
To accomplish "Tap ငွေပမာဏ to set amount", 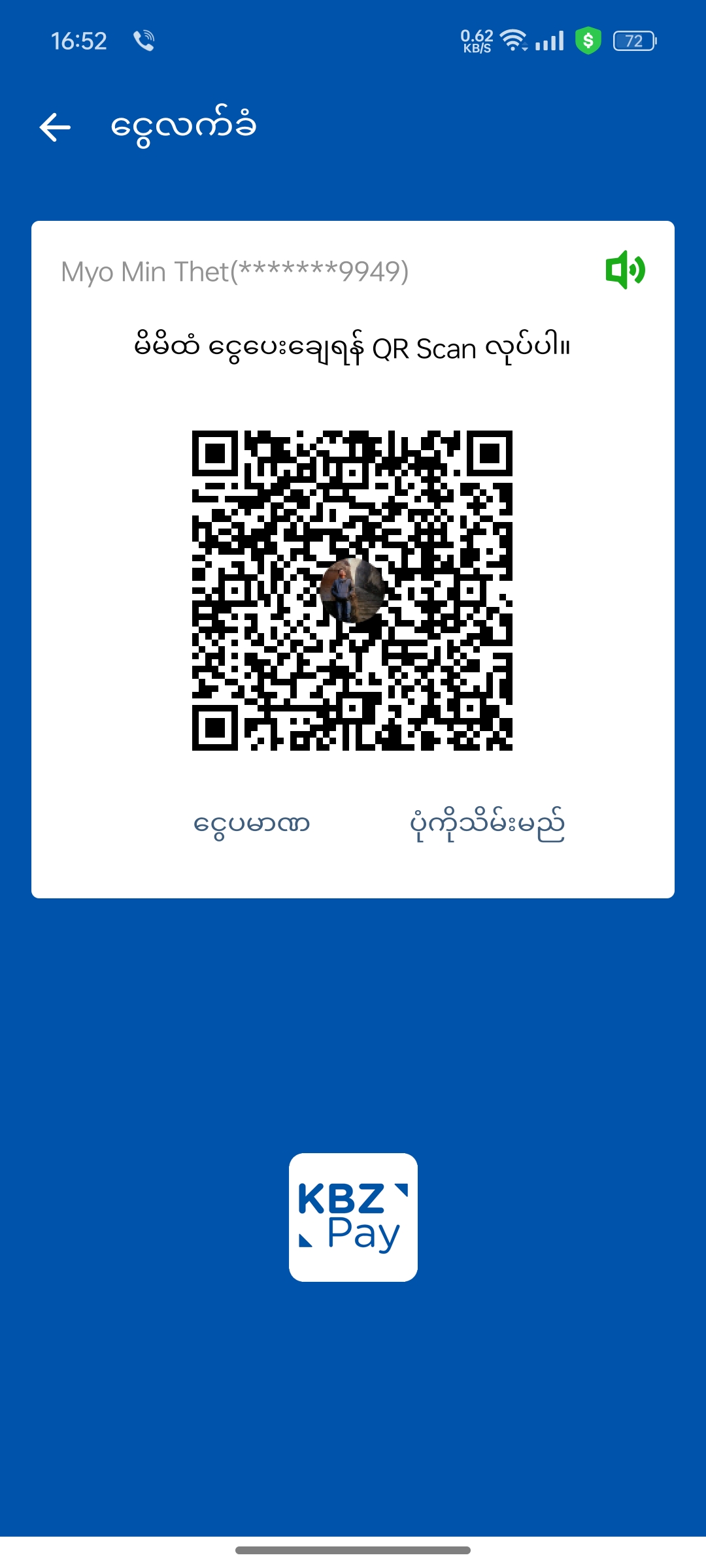I will 252,825.
